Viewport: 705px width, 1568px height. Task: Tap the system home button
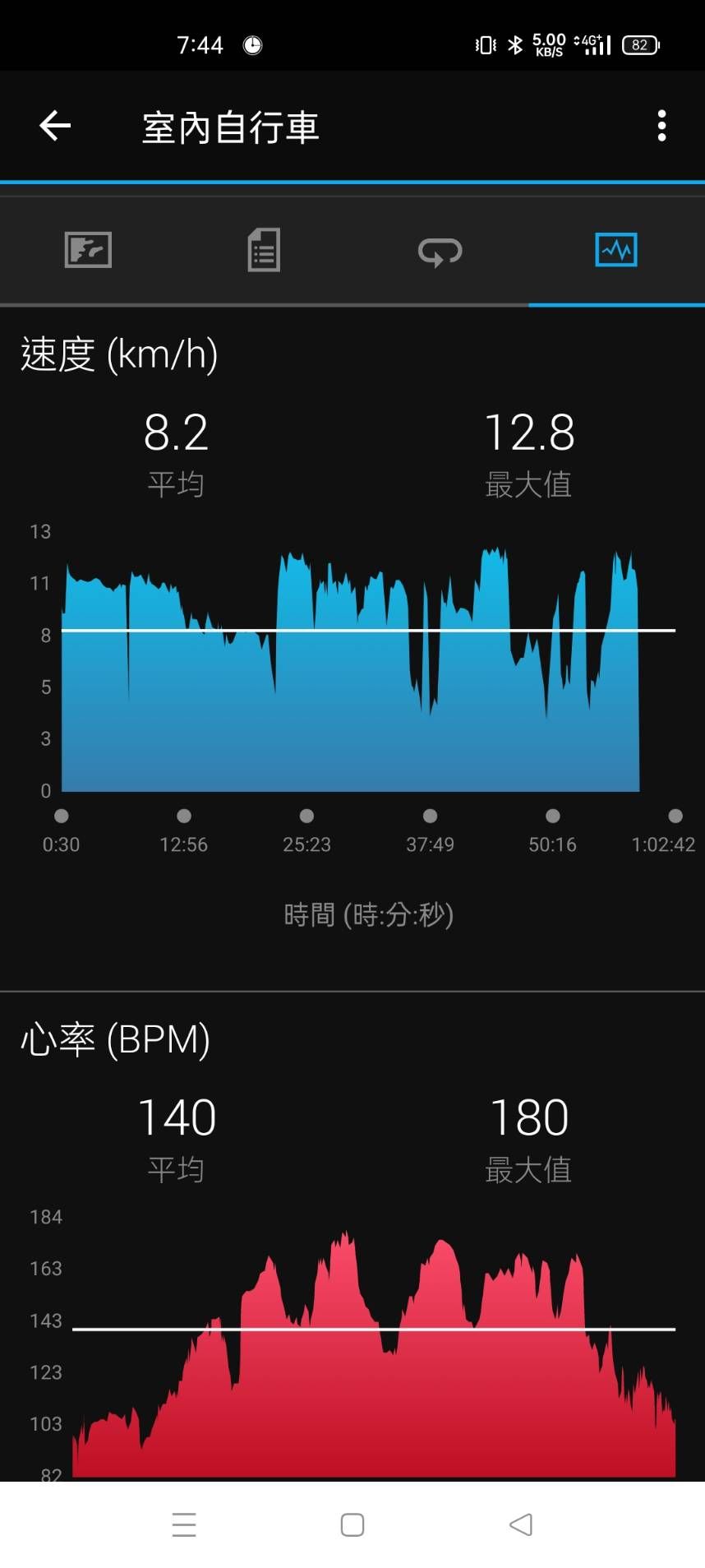click(352, 1525)
